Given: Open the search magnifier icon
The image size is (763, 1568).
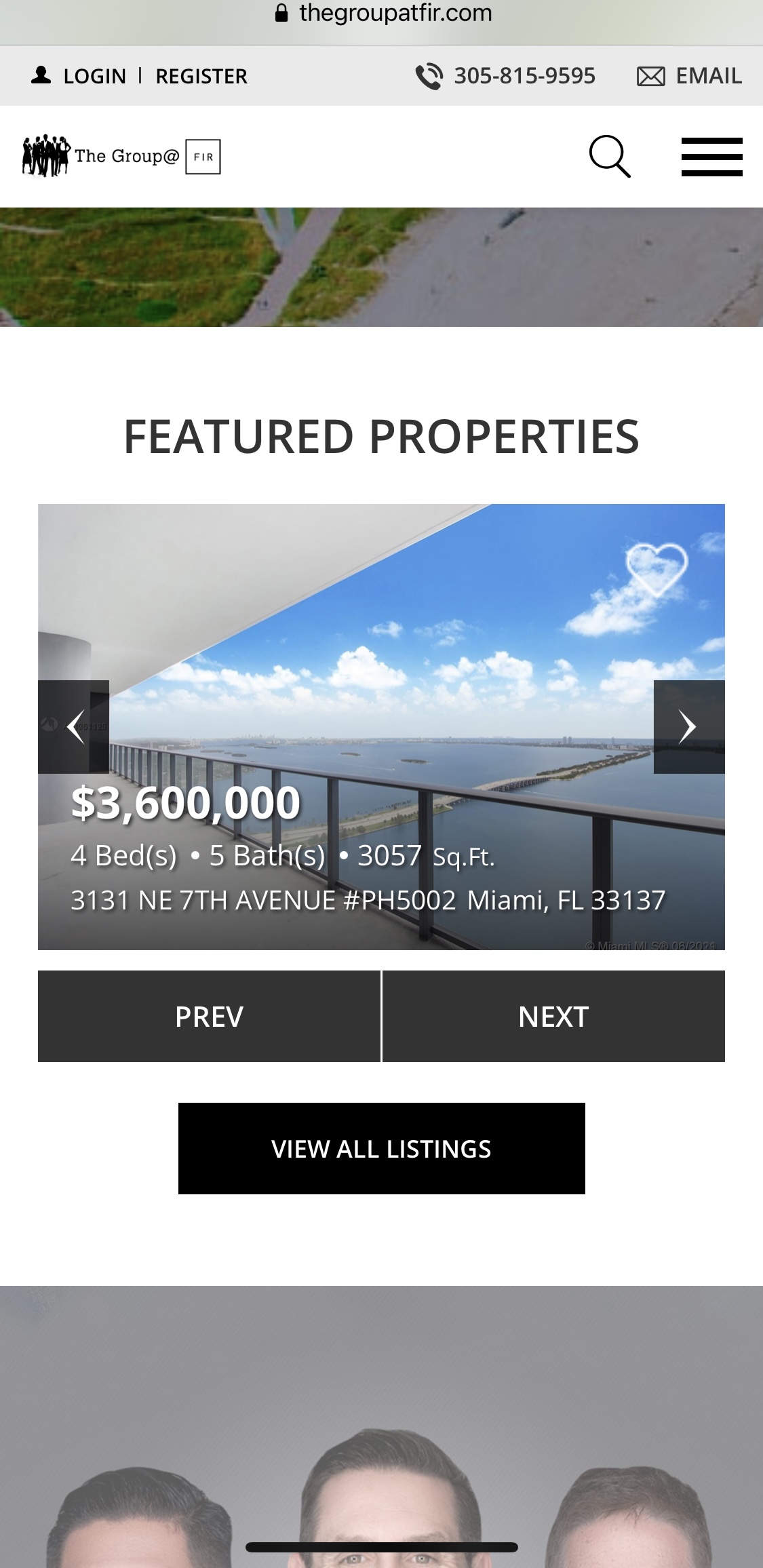Looking at the screenshot, I should point(609,156).
